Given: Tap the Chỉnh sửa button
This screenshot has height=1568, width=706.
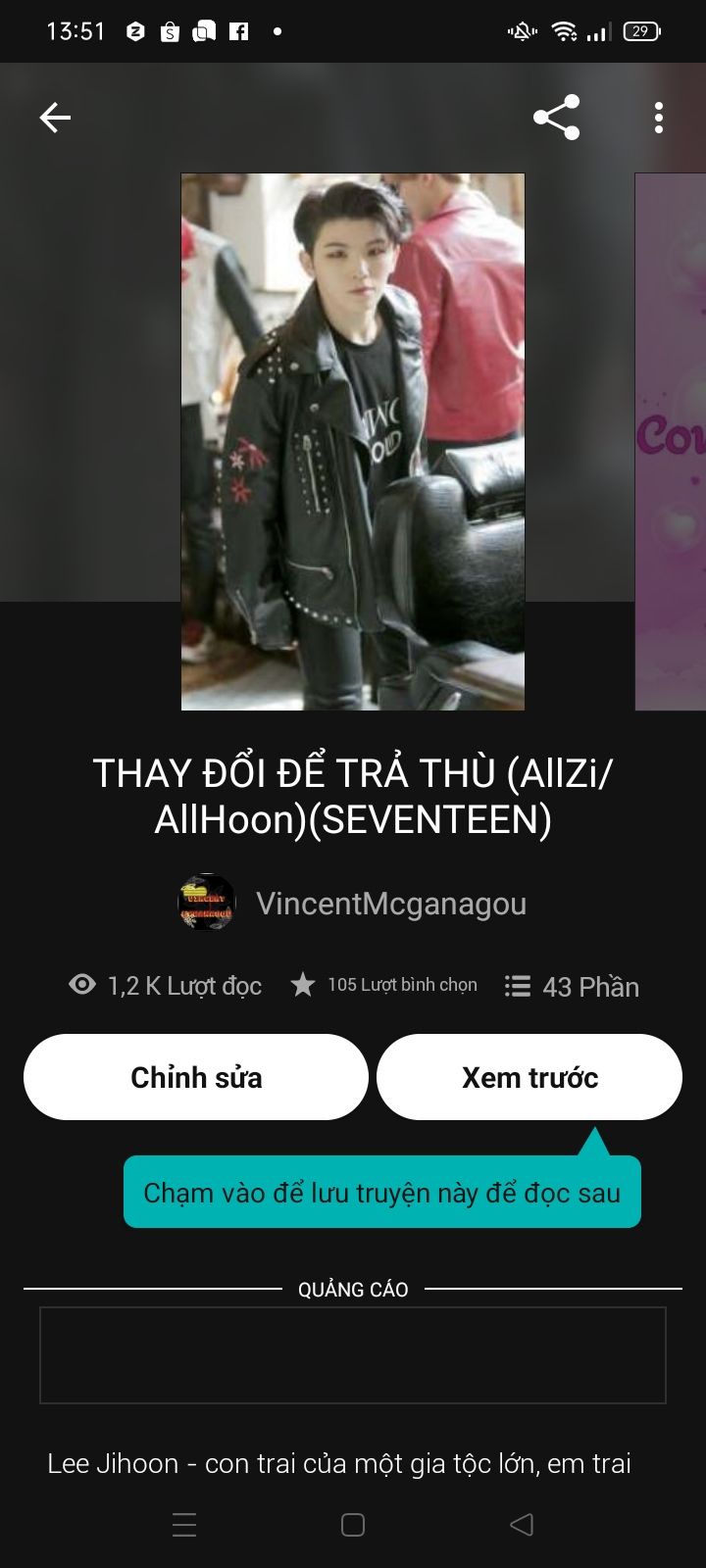Looking at the screenshot, I should (196, 1077).
